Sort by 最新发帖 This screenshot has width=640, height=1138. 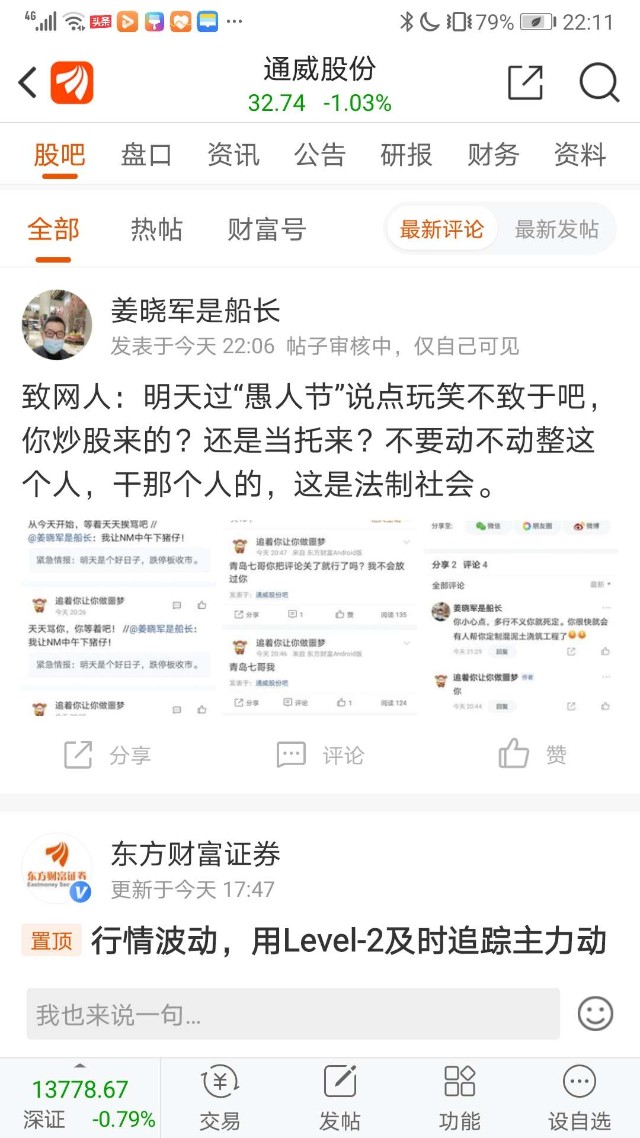coord(556,230)
